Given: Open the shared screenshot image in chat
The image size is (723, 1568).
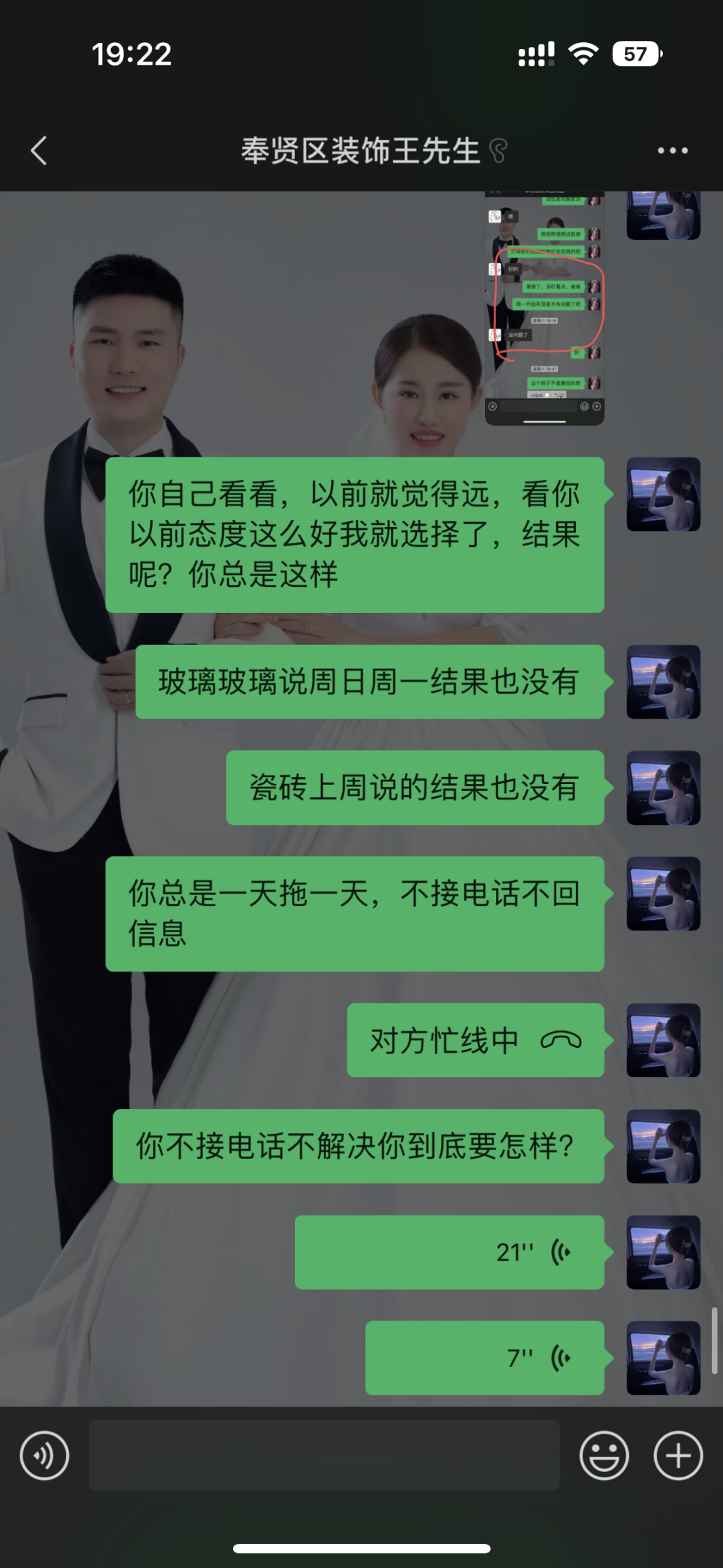Looking at the screenshot, I should point(544,307).
